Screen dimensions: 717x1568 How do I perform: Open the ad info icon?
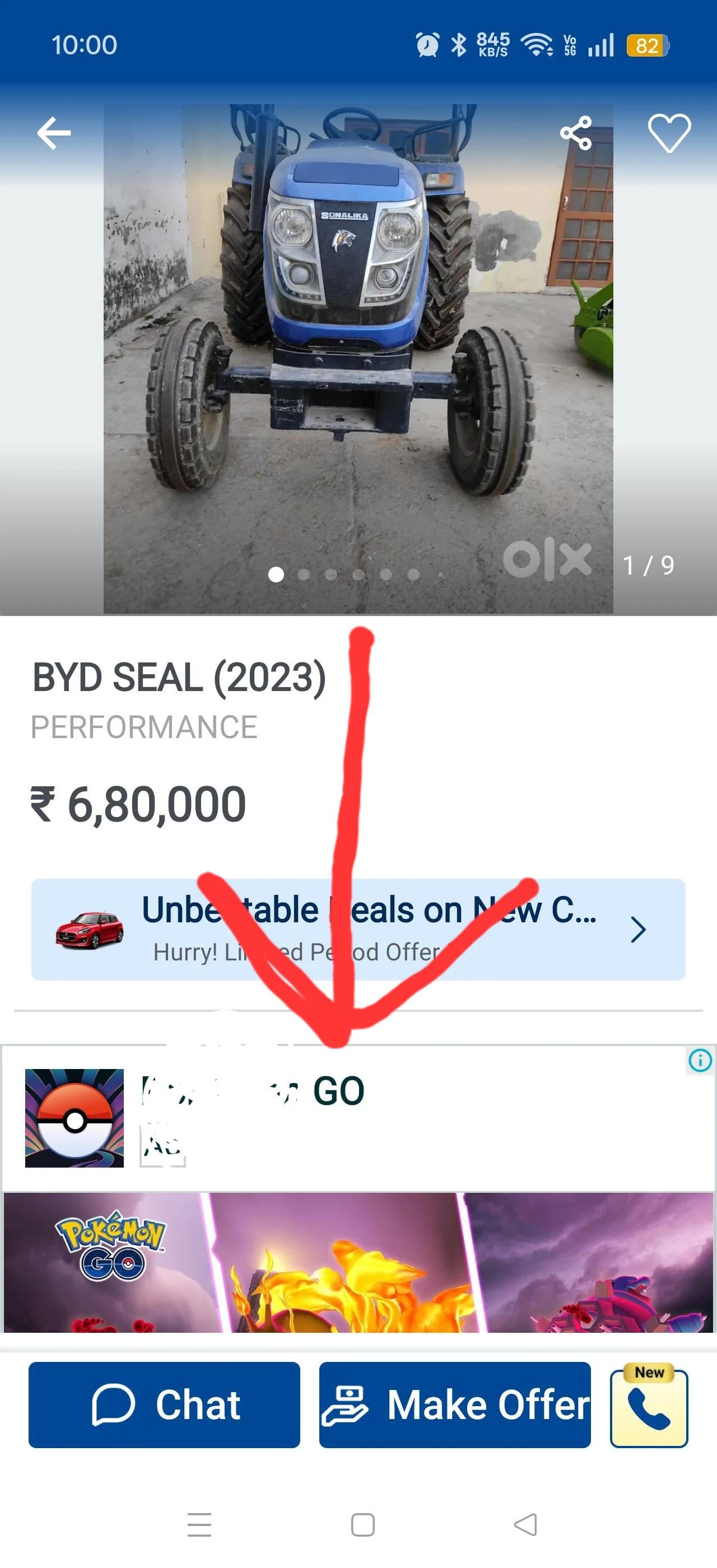click(700, 1060)
